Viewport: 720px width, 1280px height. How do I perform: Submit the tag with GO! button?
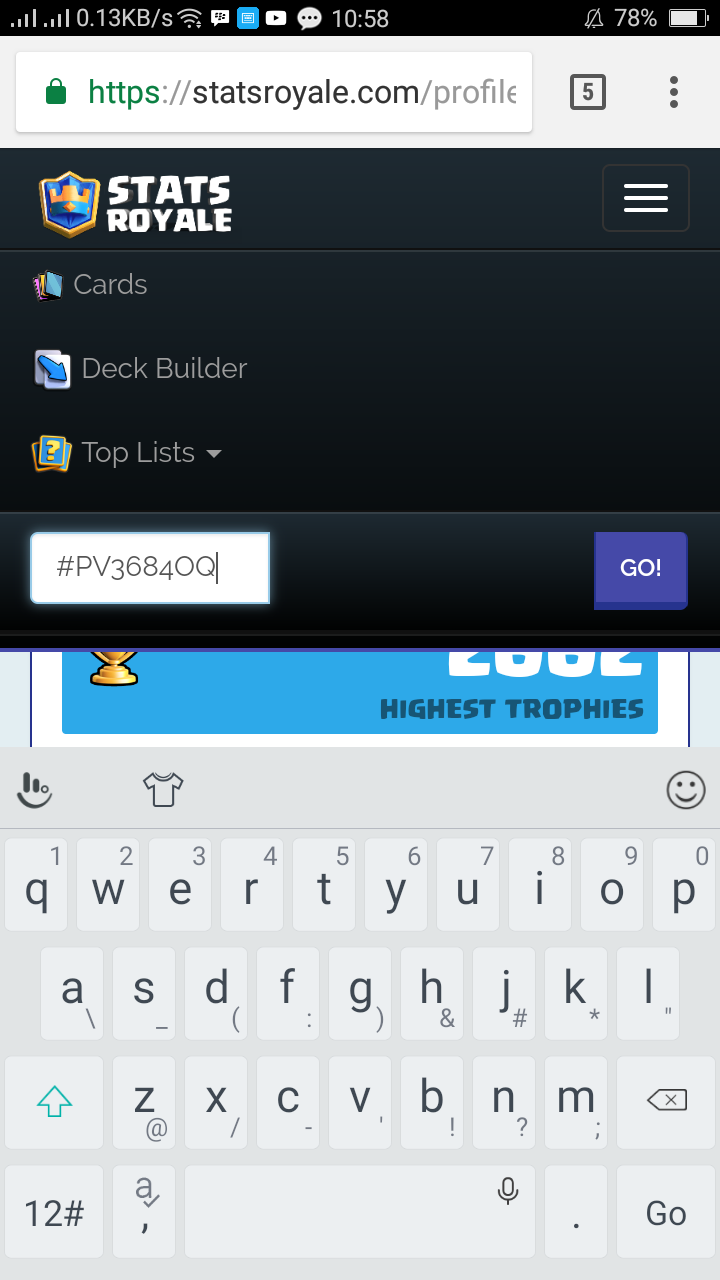[x=640, y=568]
